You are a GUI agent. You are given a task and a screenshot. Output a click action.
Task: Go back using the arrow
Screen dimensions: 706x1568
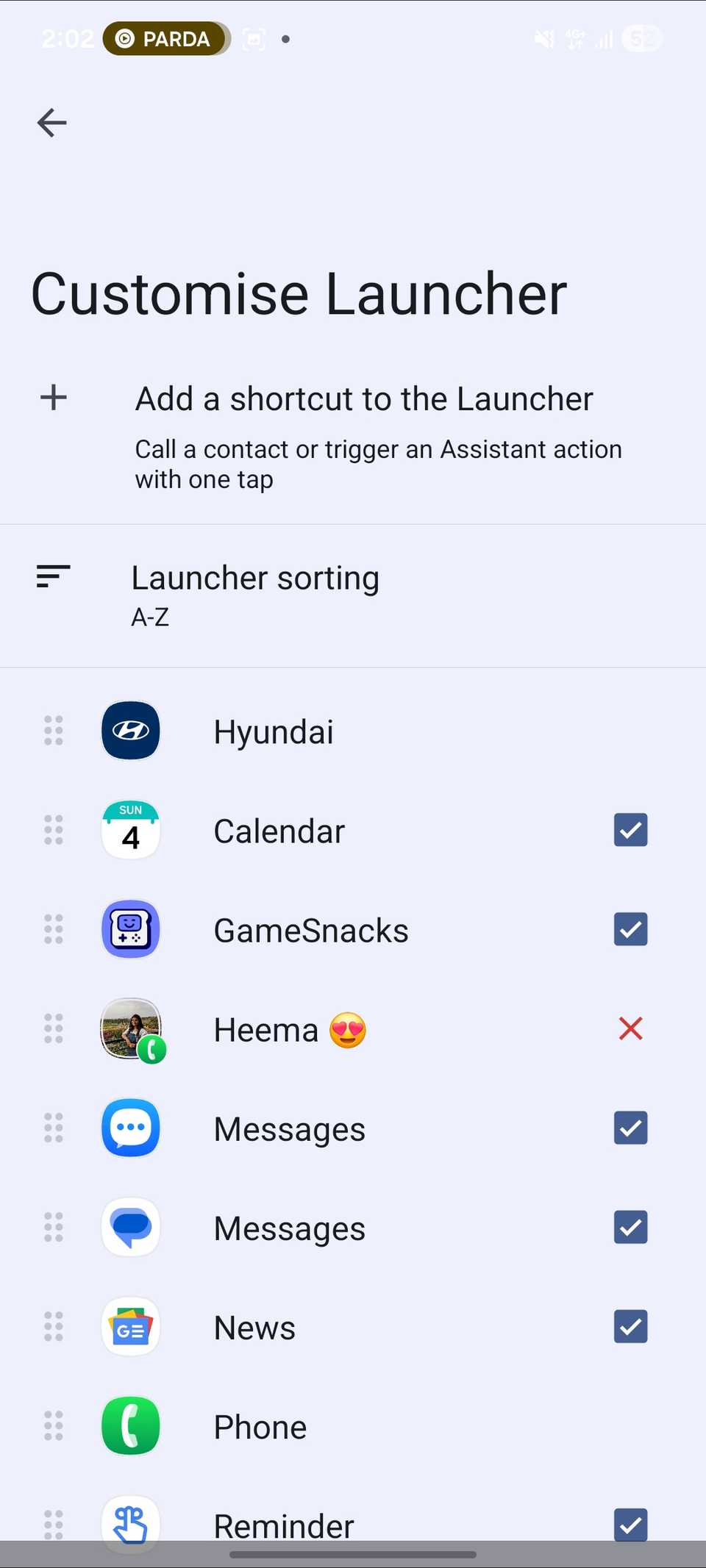(x=51, y=123)
